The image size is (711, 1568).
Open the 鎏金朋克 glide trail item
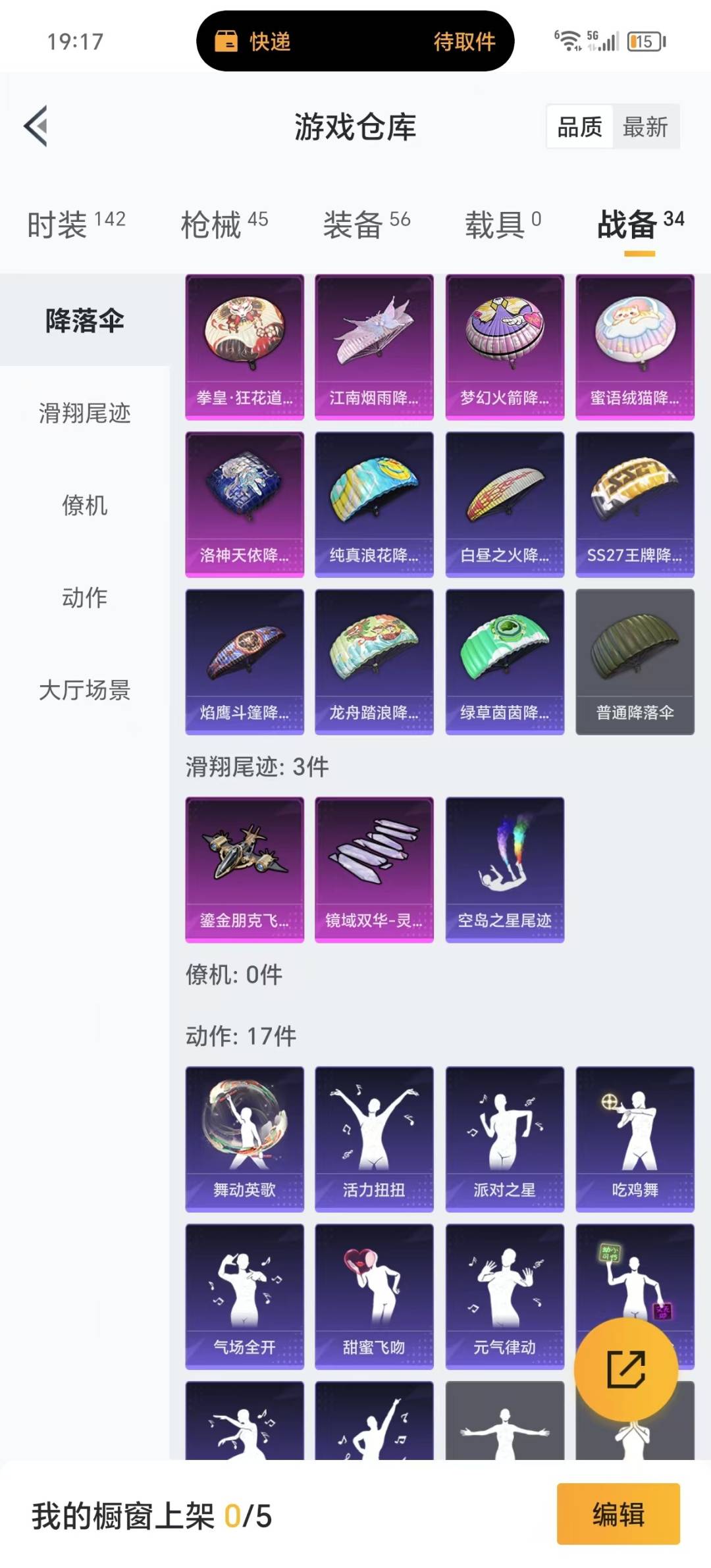(x=245, y=870)
